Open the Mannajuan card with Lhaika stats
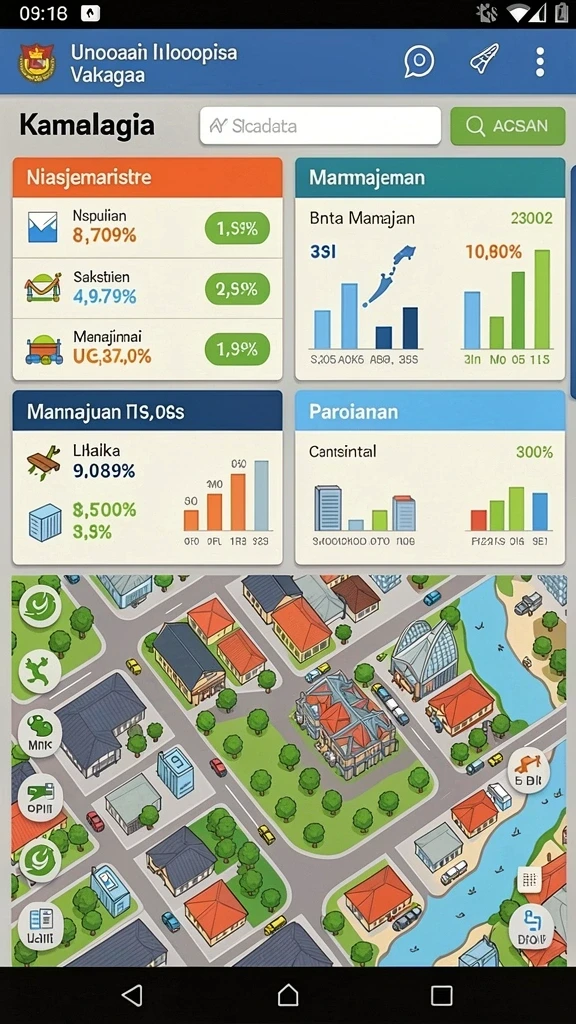Viewport: 576px width, 1024px height. pyautogui.click(x=148, y=477)
